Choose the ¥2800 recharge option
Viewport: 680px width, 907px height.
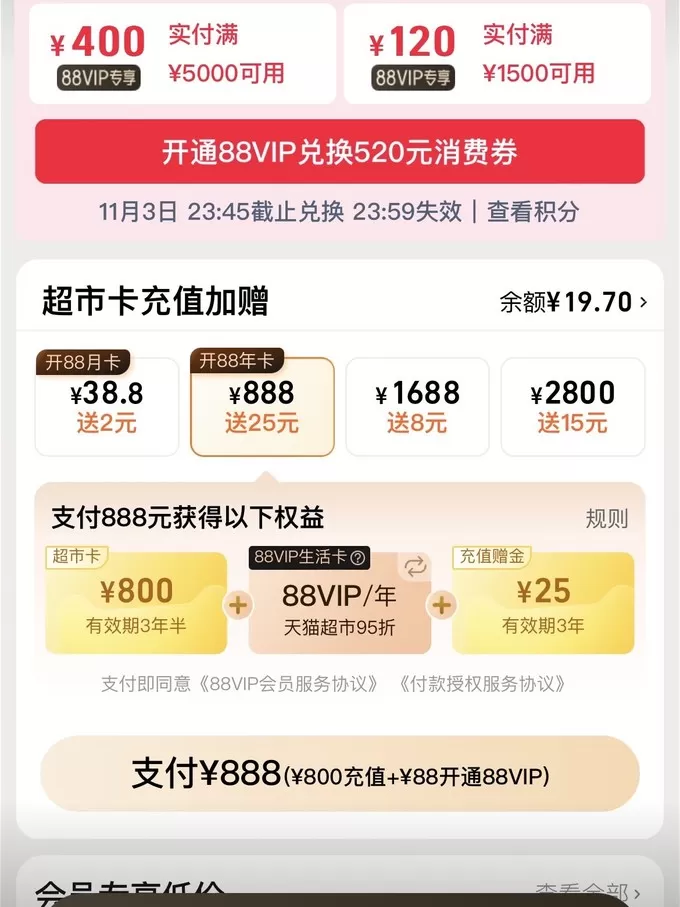(x=572, y=406)
